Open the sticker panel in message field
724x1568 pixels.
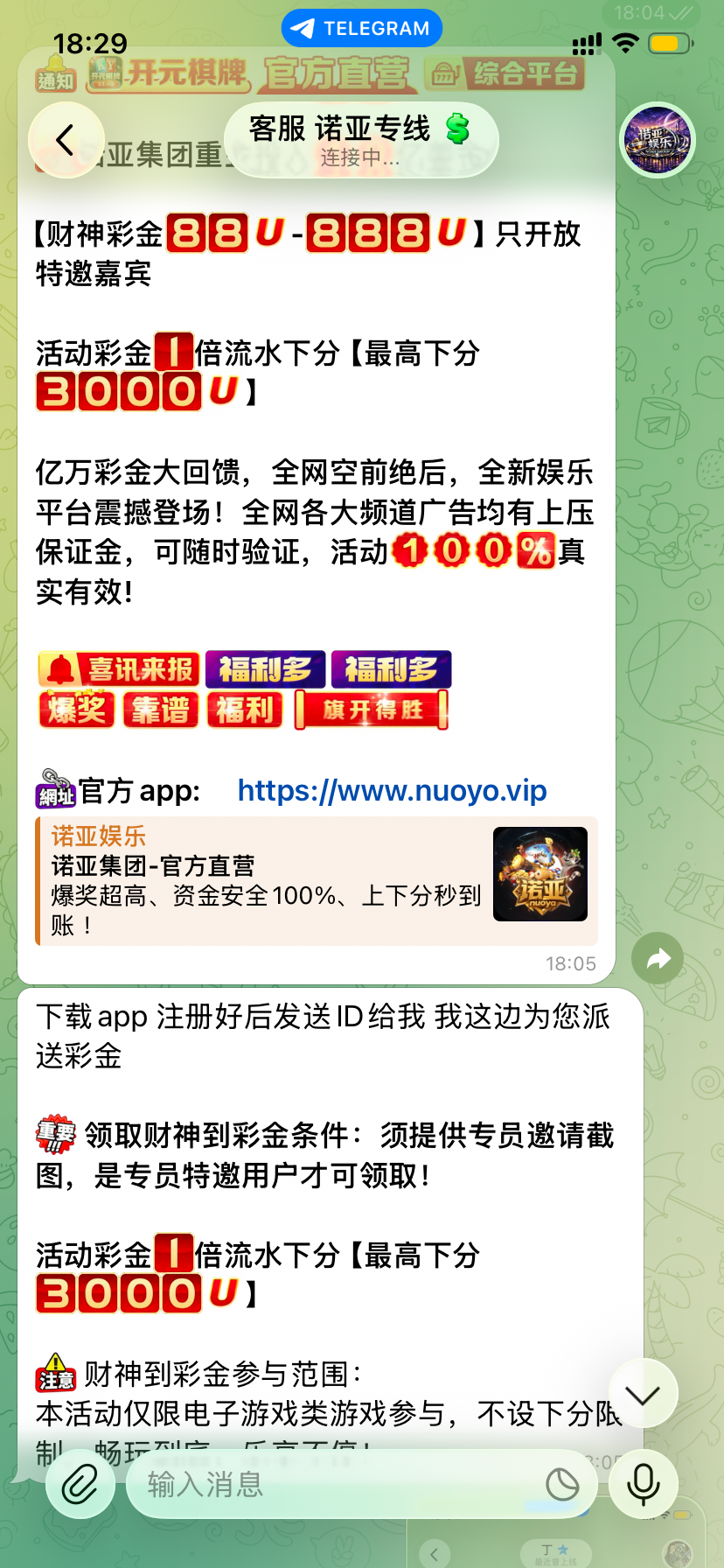tap(561, 1485)
